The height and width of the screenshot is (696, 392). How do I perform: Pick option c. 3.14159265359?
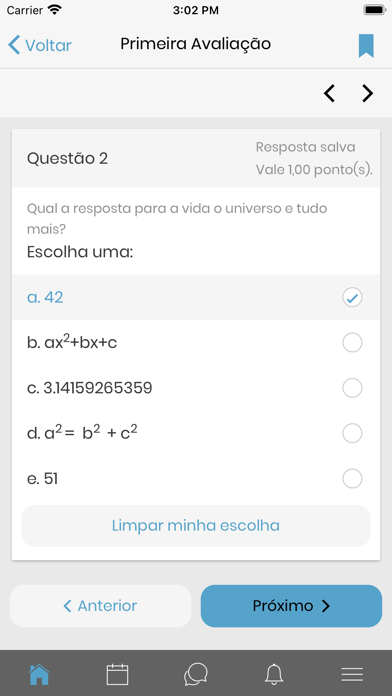pos(196,388)
